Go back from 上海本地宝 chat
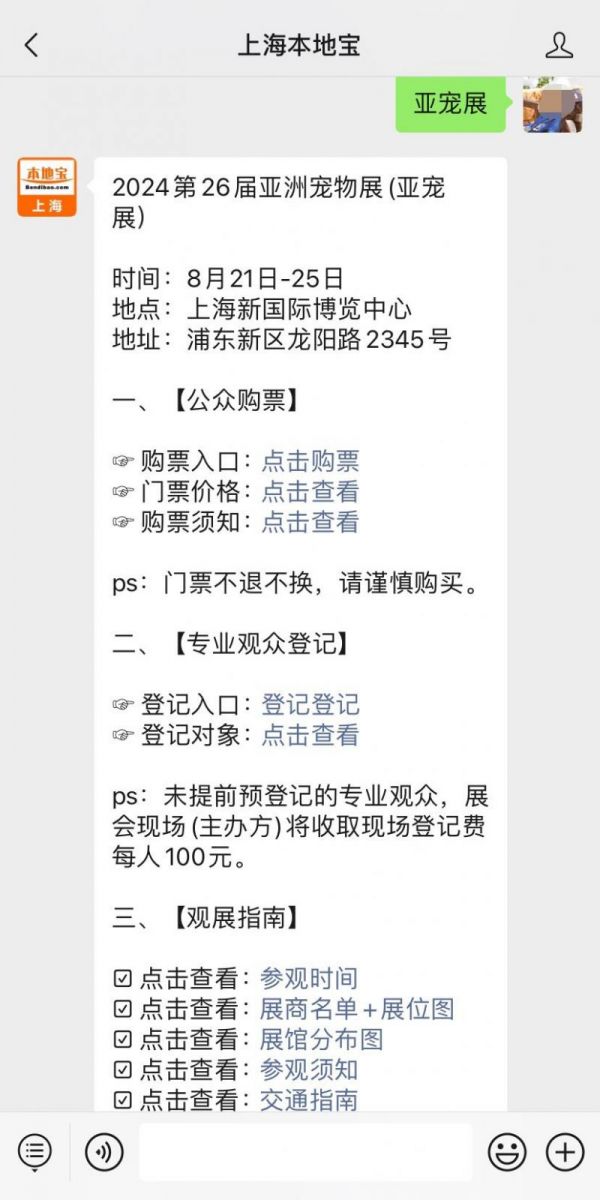This screenshot has height=1200, width=600. pyautogui.click(x=32, y=45)
